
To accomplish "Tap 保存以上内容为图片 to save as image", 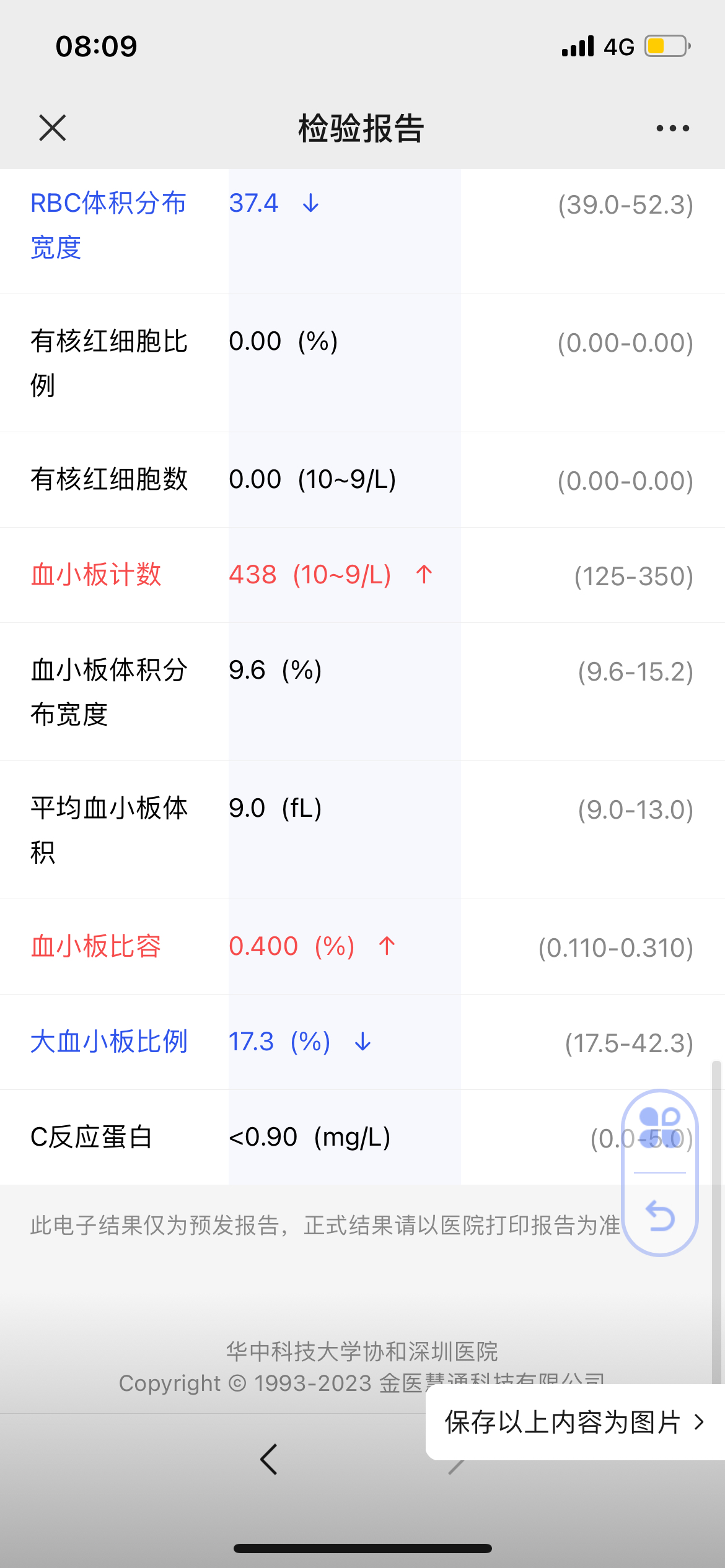I will (574, 1422).
